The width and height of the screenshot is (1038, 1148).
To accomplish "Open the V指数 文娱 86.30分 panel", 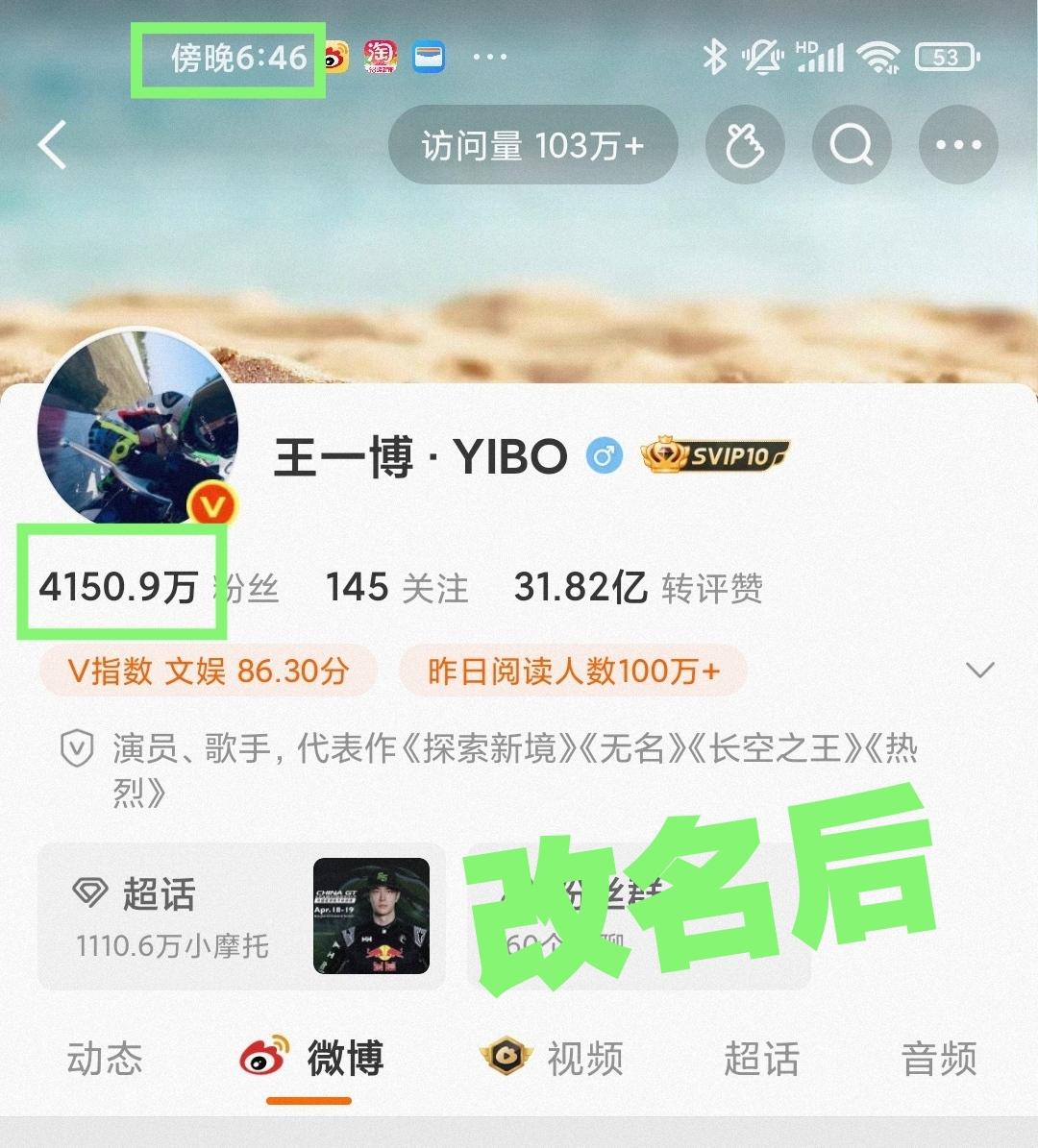I will 208,671.
